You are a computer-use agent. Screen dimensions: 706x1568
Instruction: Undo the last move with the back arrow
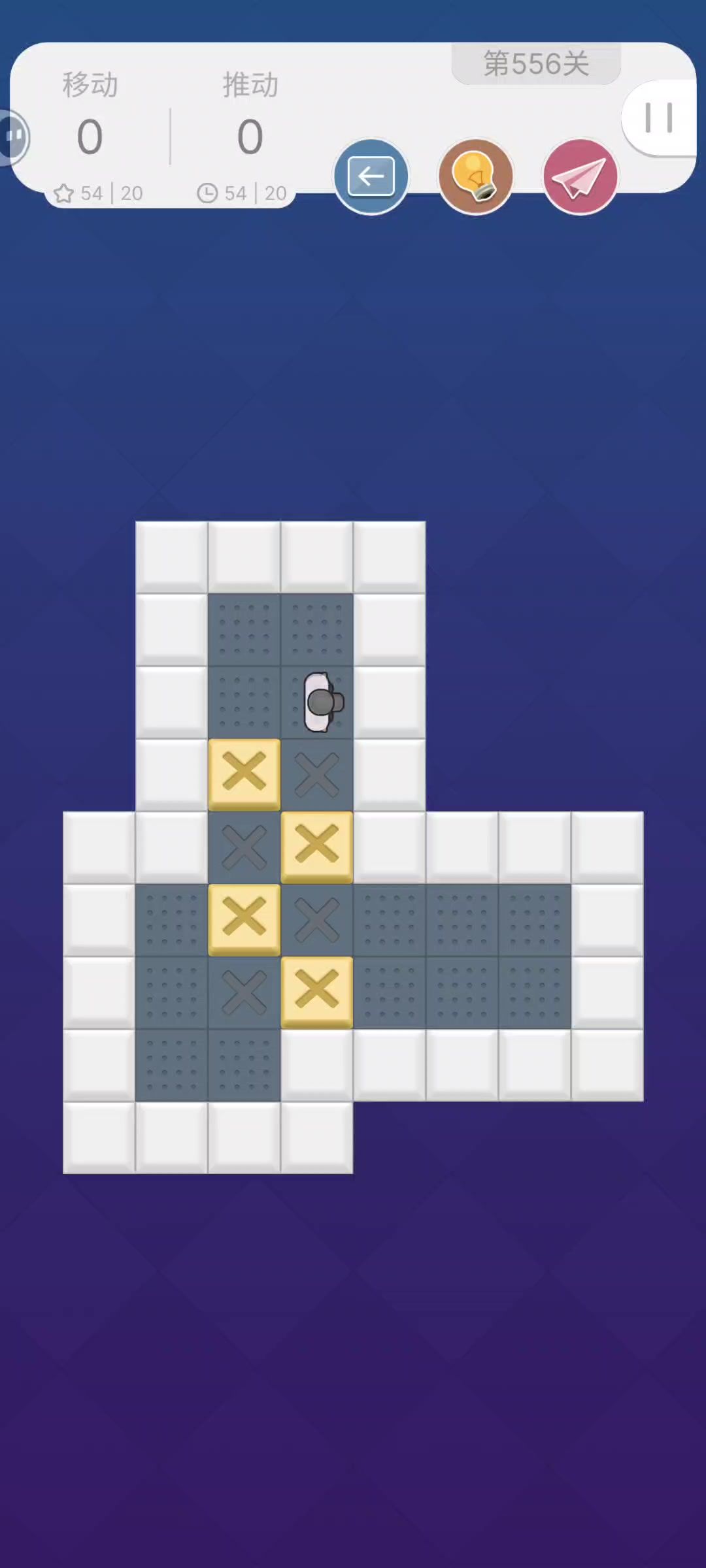(371, 176)
